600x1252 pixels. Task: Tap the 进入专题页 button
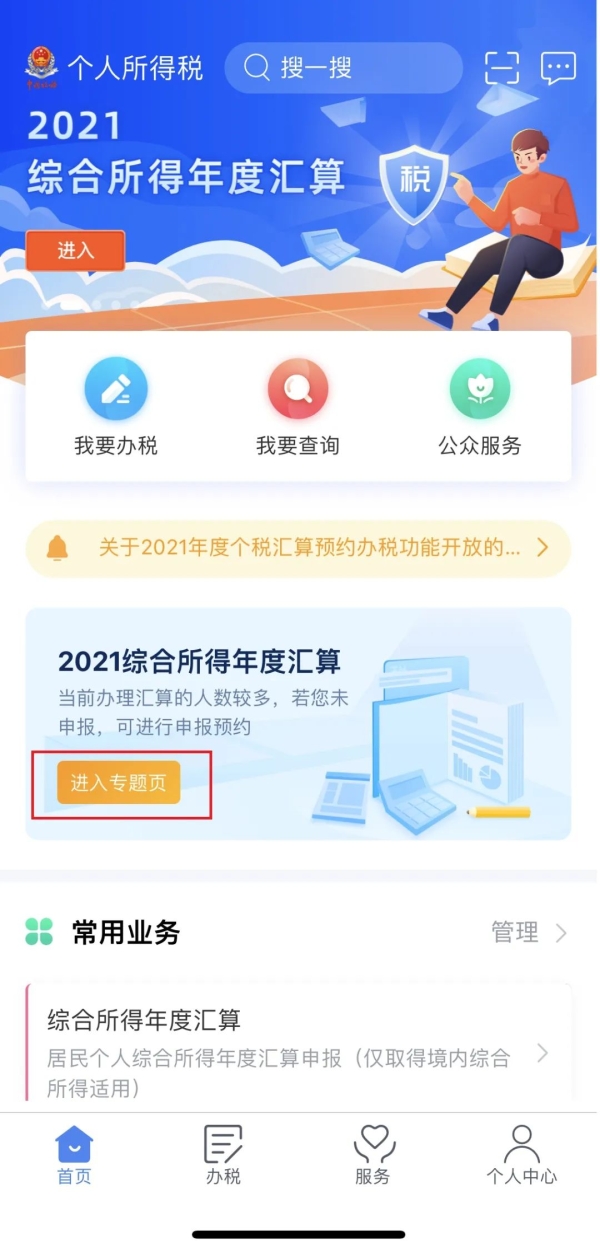[118, 782]
